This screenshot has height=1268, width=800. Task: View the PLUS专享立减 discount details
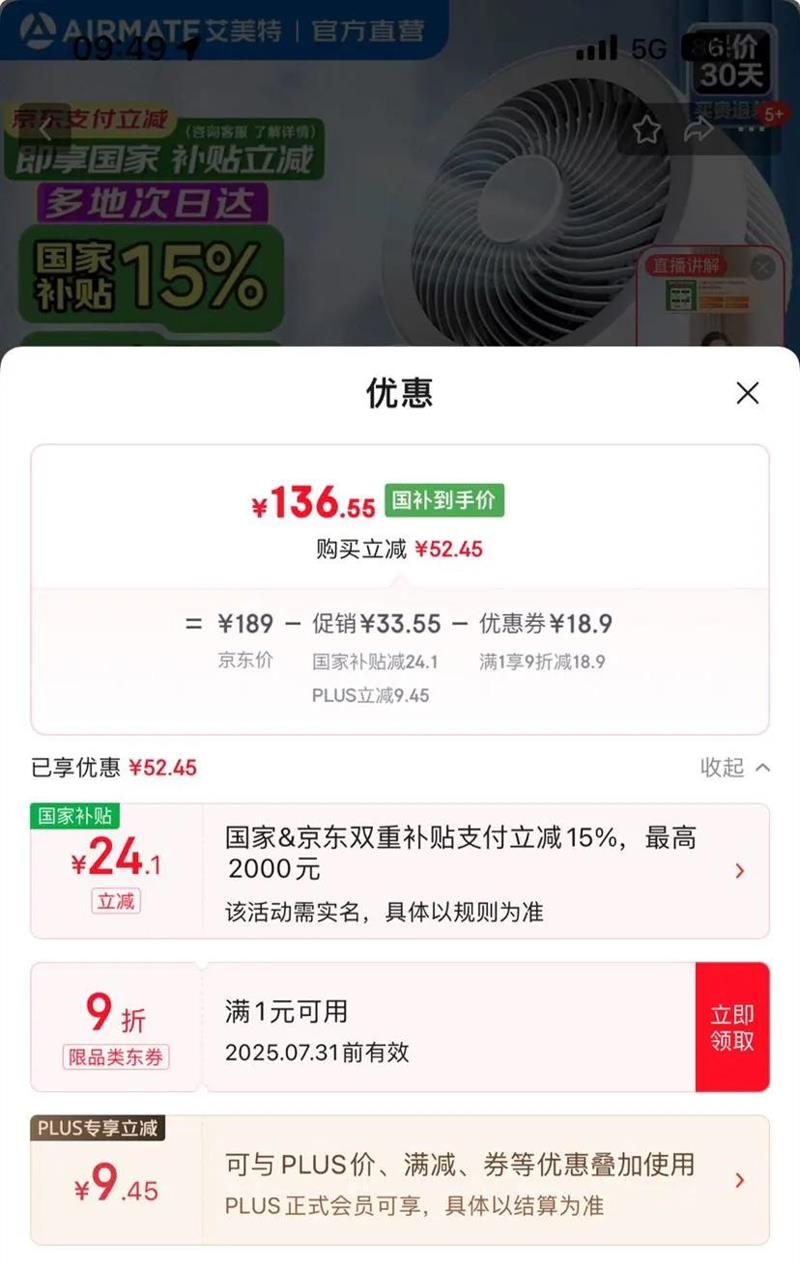(739, 1181)
